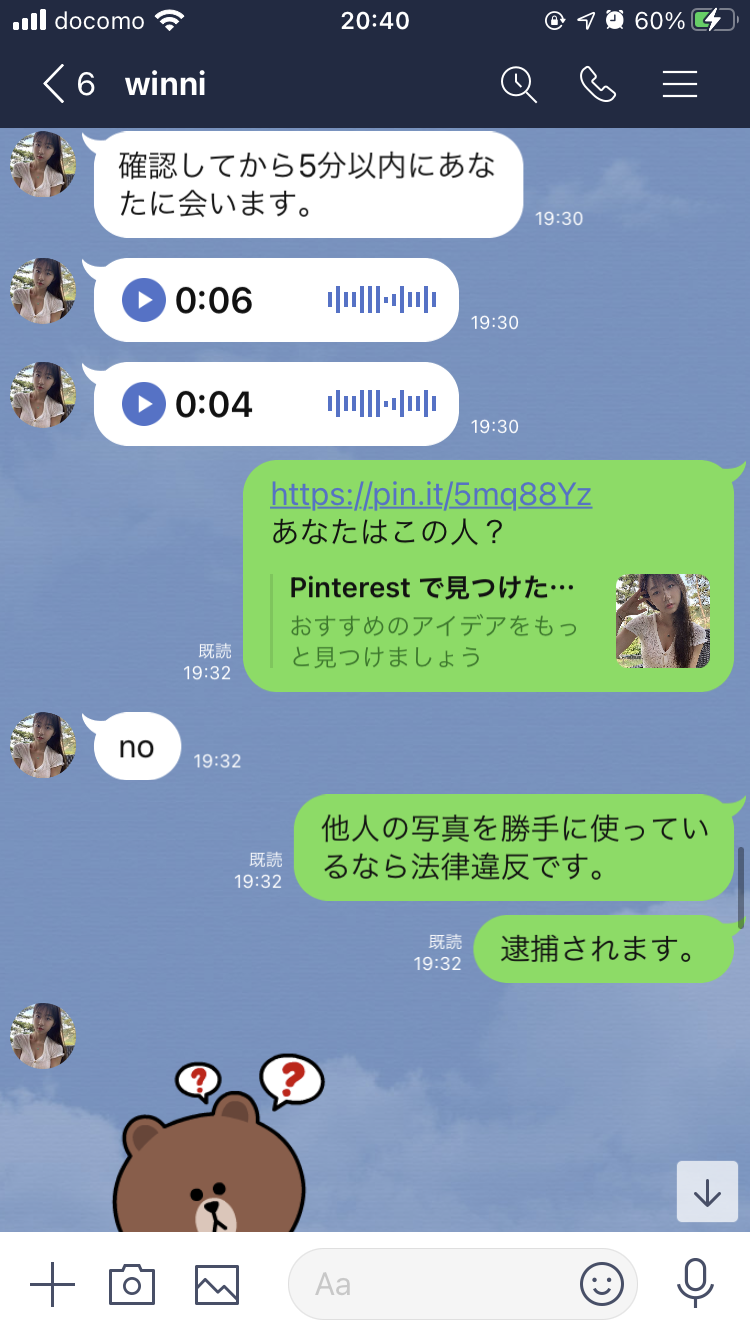The image size is (750, 1334).
Task: Search within this winni chat
Action: pos(519,85)
